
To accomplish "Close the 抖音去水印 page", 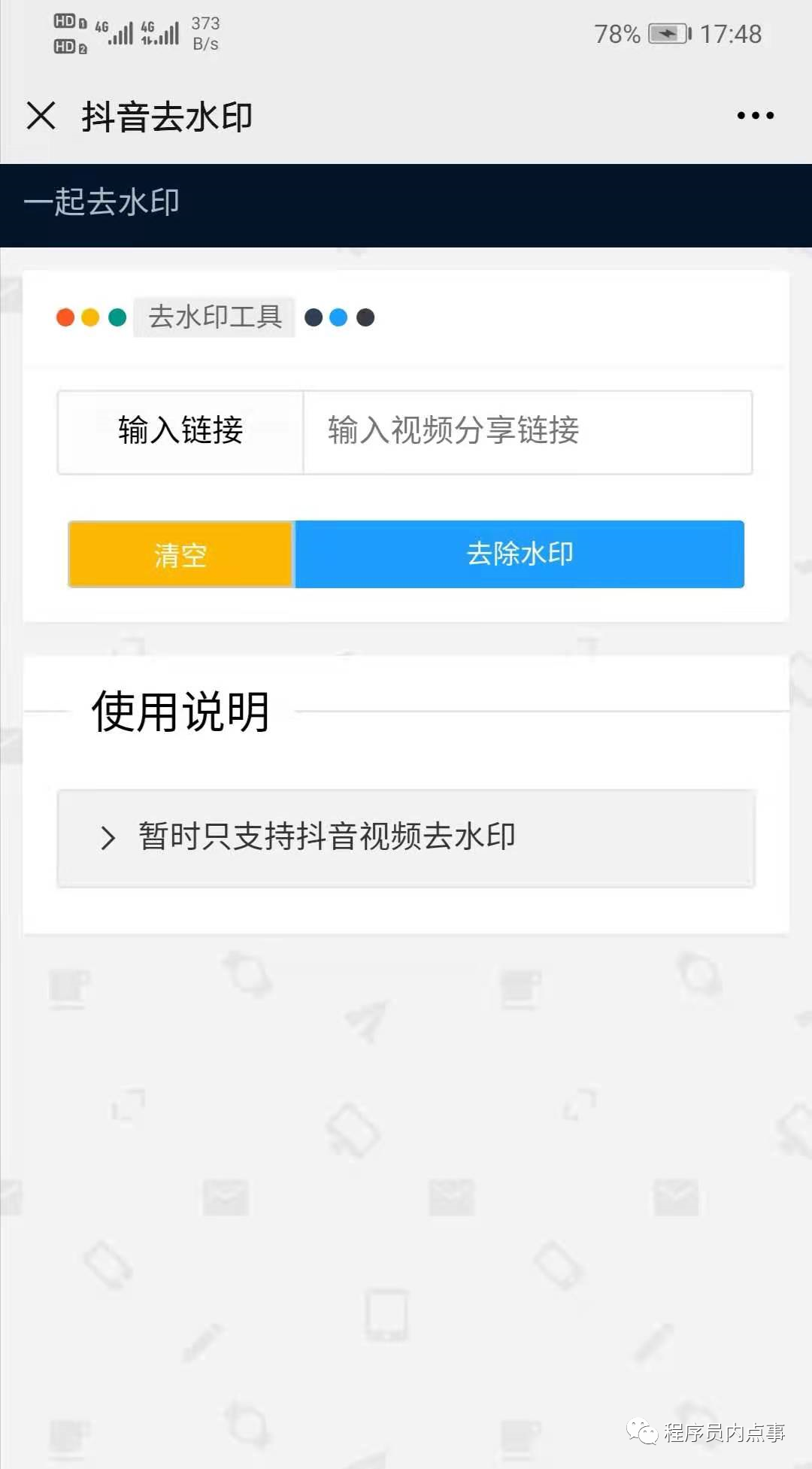I will point(41,117).
